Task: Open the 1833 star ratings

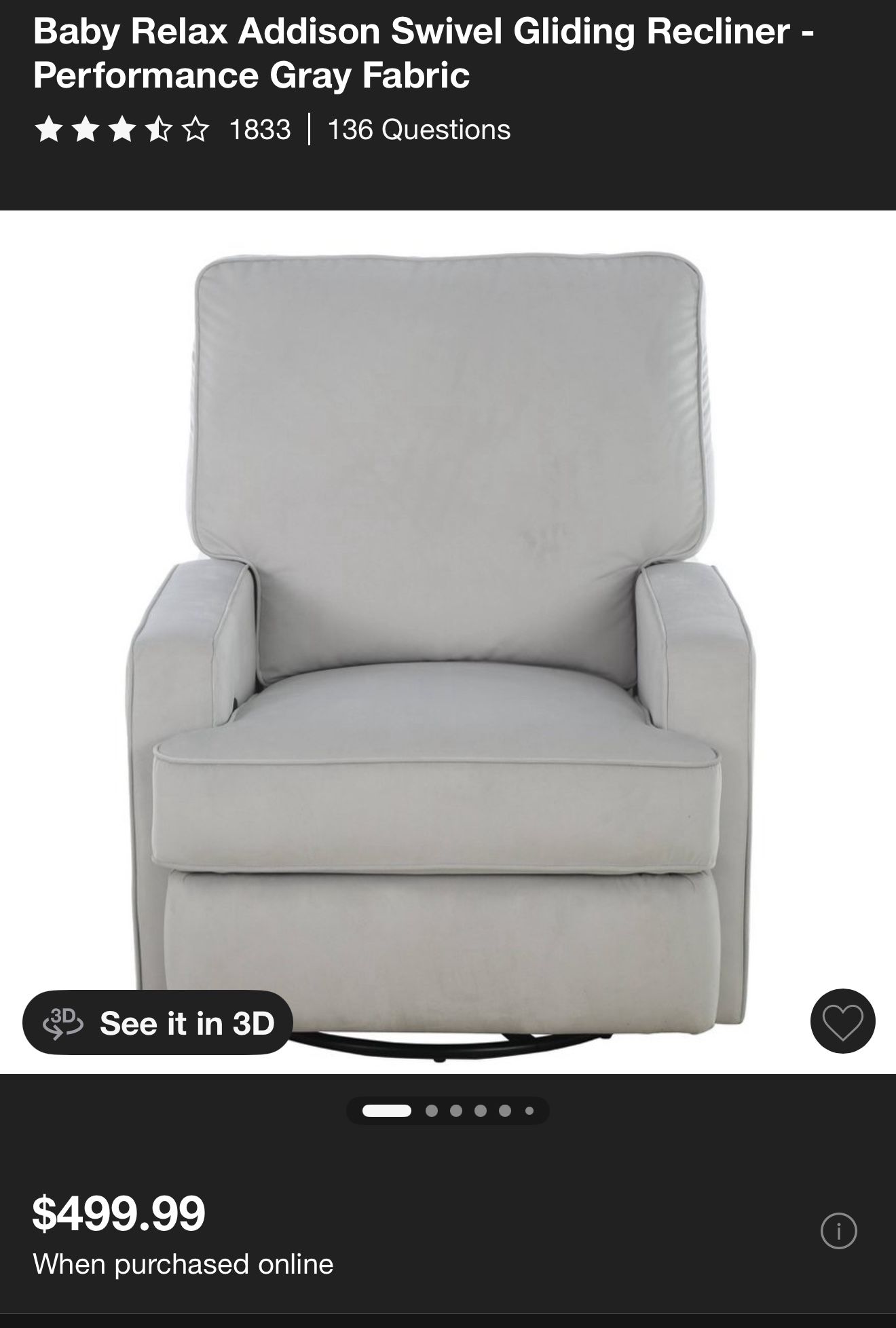Action: coord(163,129)
